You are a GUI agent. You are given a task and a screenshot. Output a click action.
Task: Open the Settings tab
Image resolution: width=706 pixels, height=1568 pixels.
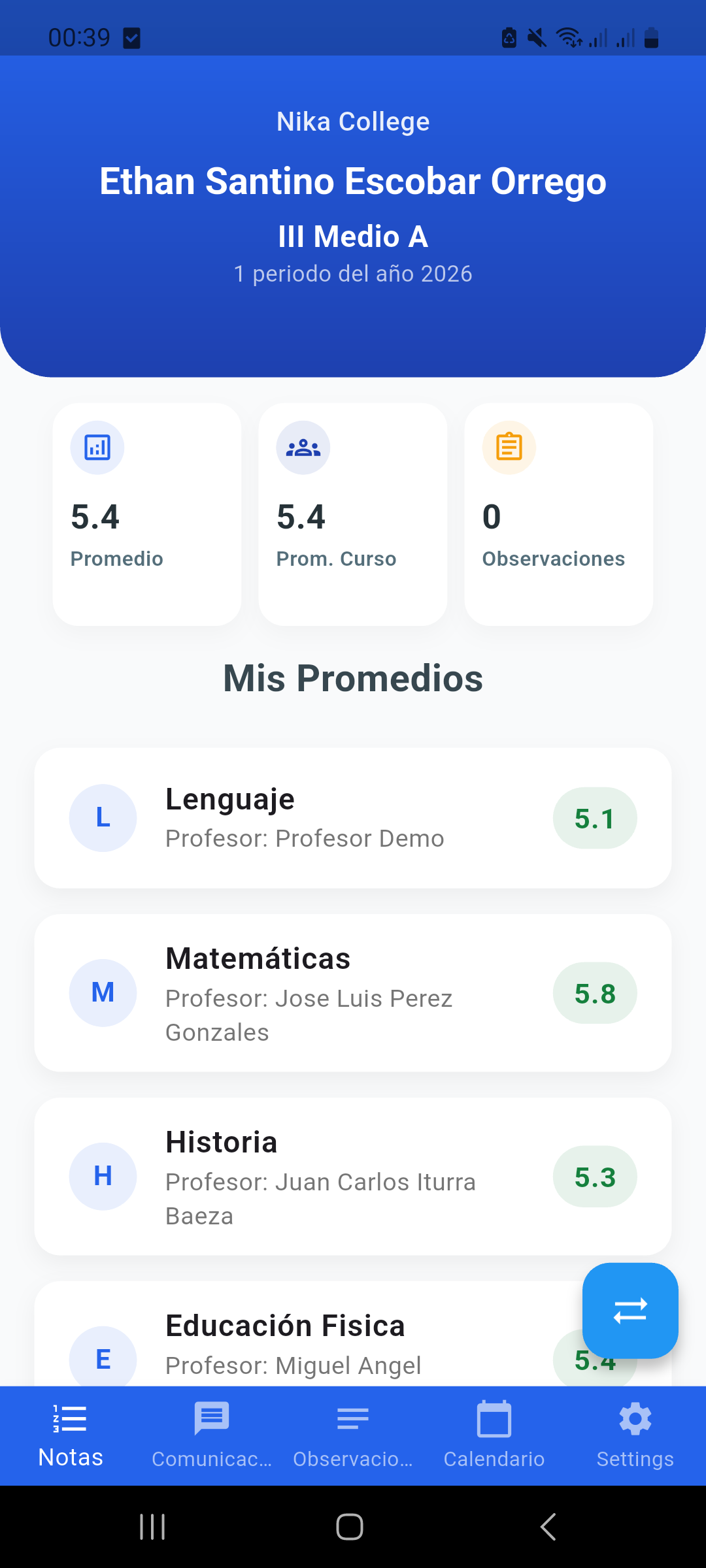(635, 1436)
